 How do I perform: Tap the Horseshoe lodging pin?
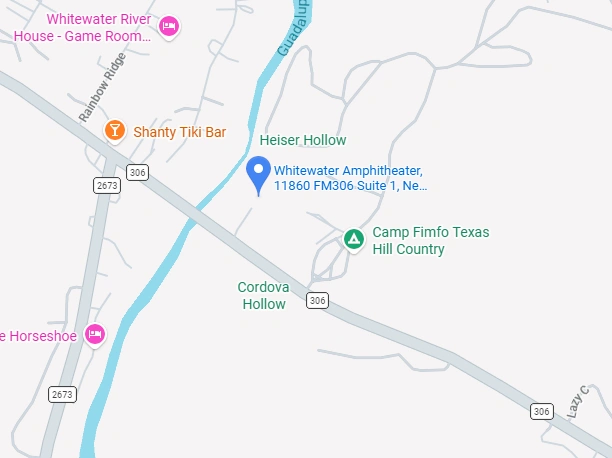[95, 334]
